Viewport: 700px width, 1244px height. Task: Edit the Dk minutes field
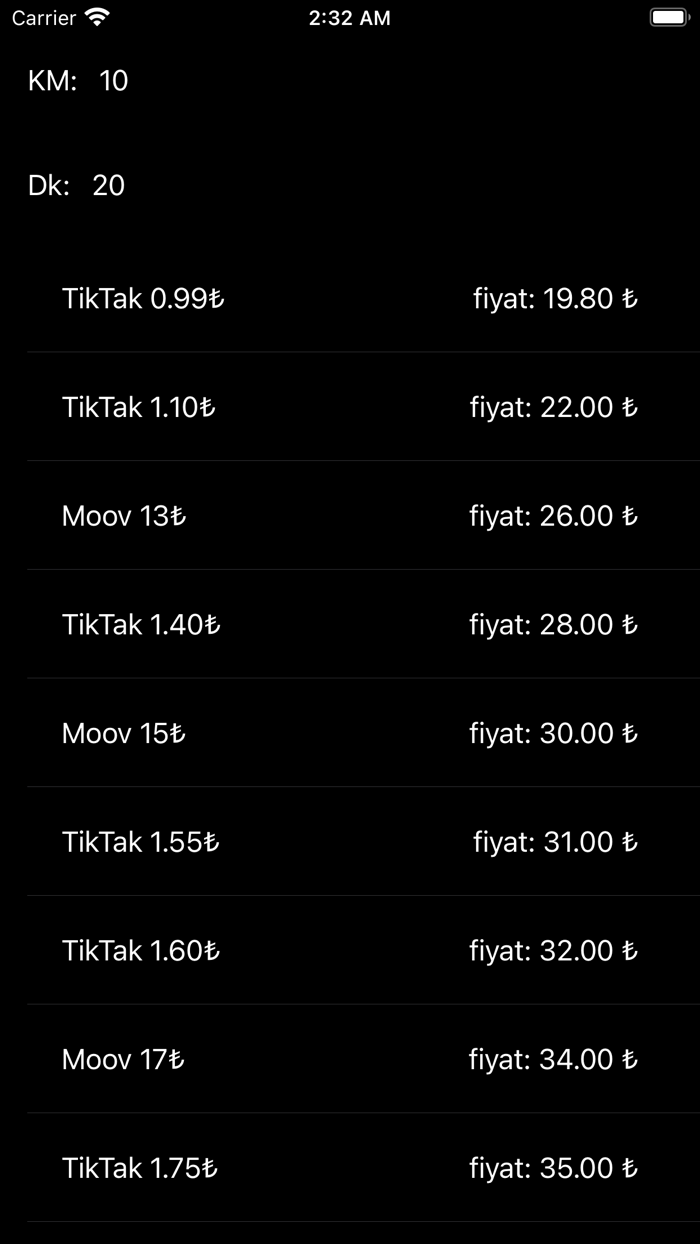108,185
